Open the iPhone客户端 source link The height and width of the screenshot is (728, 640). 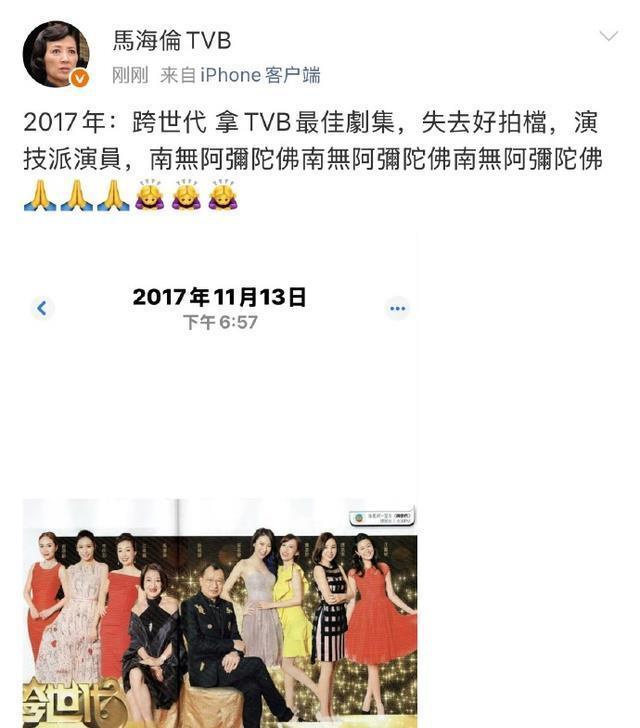tap(260, 76)
